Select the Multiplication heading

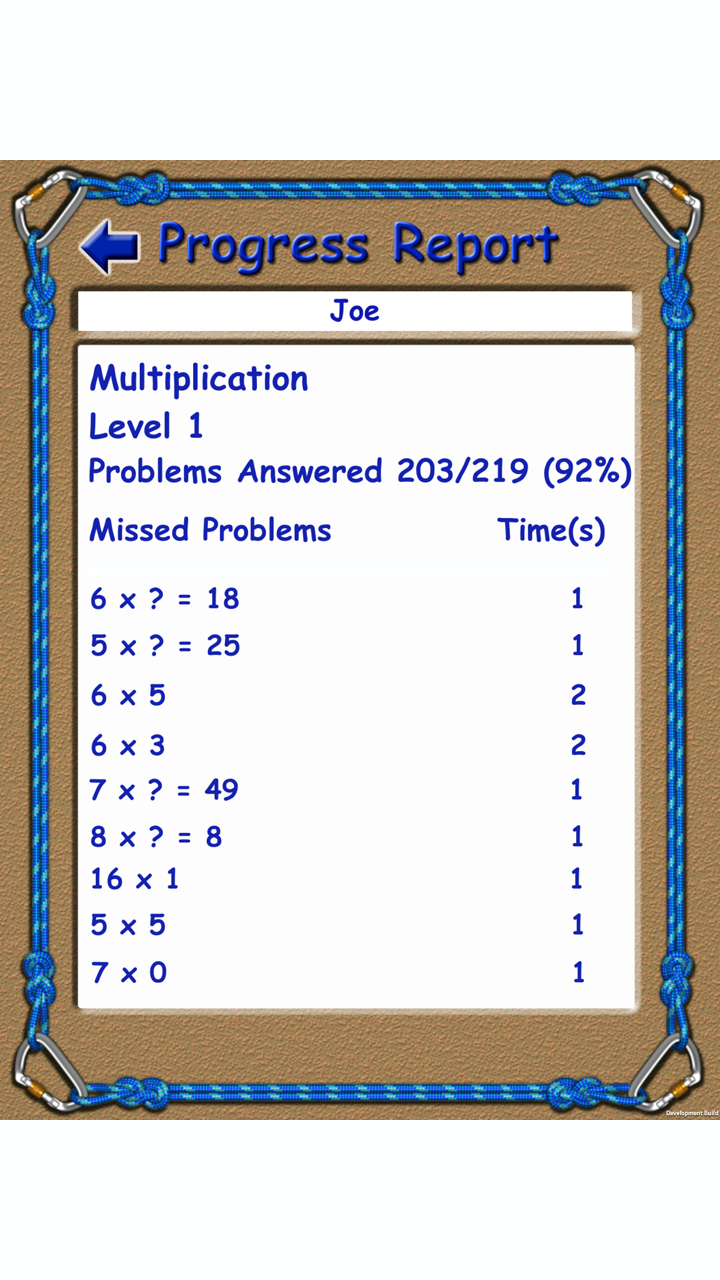point(198,378)
